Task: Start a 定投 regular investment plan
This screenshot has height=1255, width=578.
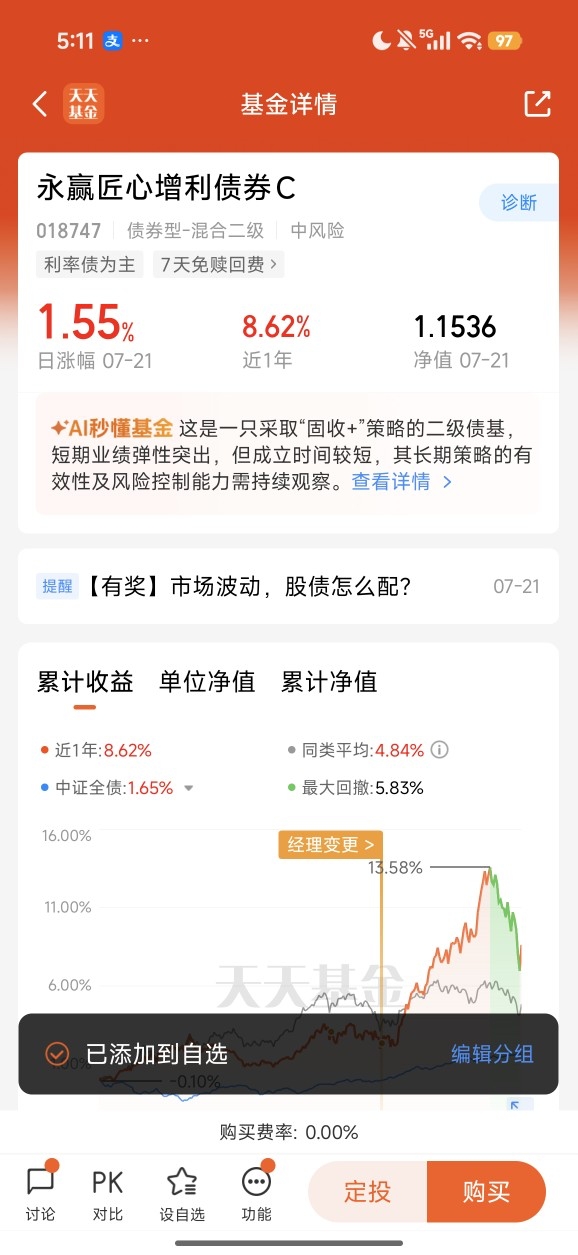Action: tap(367, 1192)
